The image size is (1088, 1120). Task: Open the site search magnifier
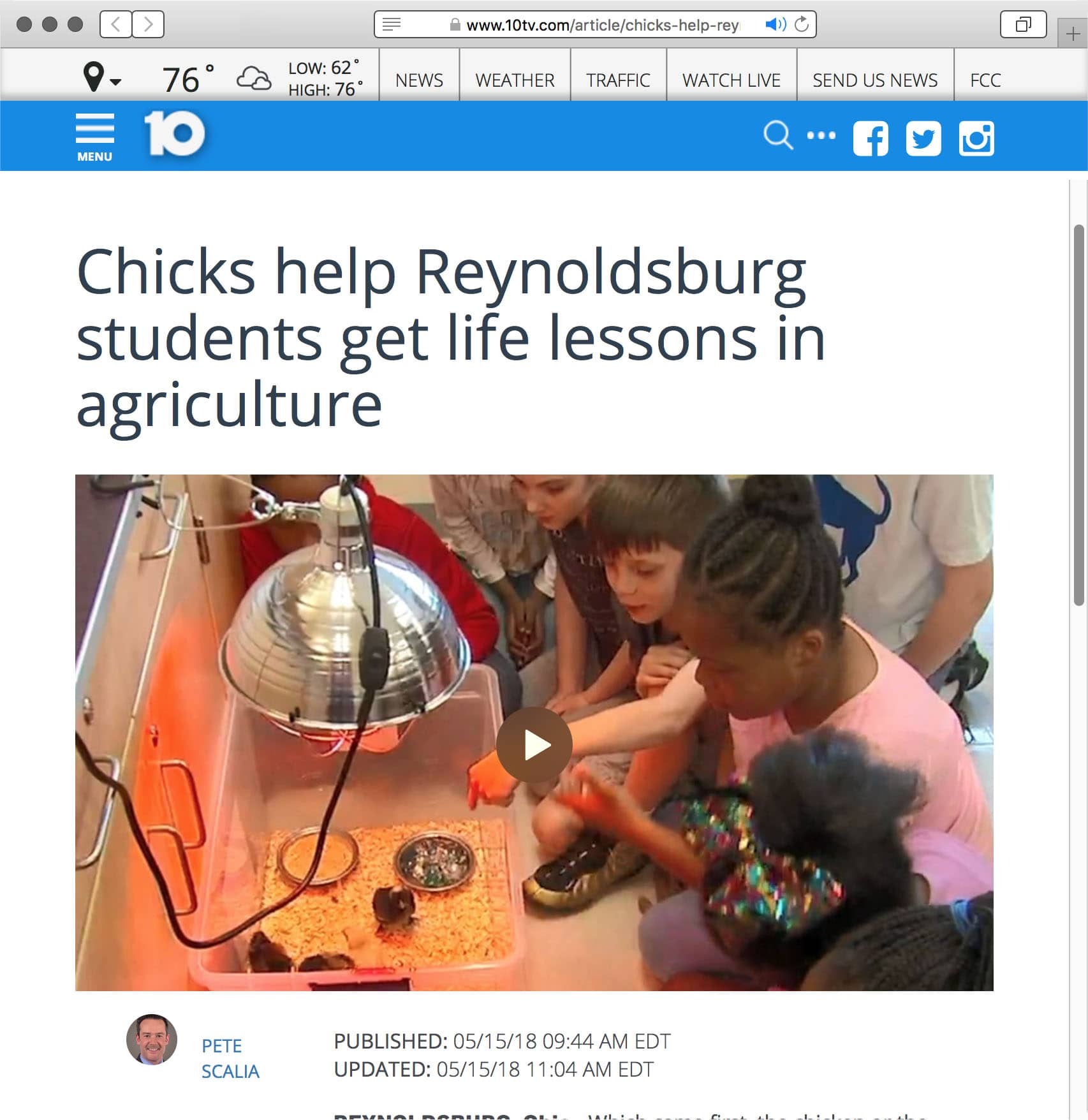click(777, 135)
